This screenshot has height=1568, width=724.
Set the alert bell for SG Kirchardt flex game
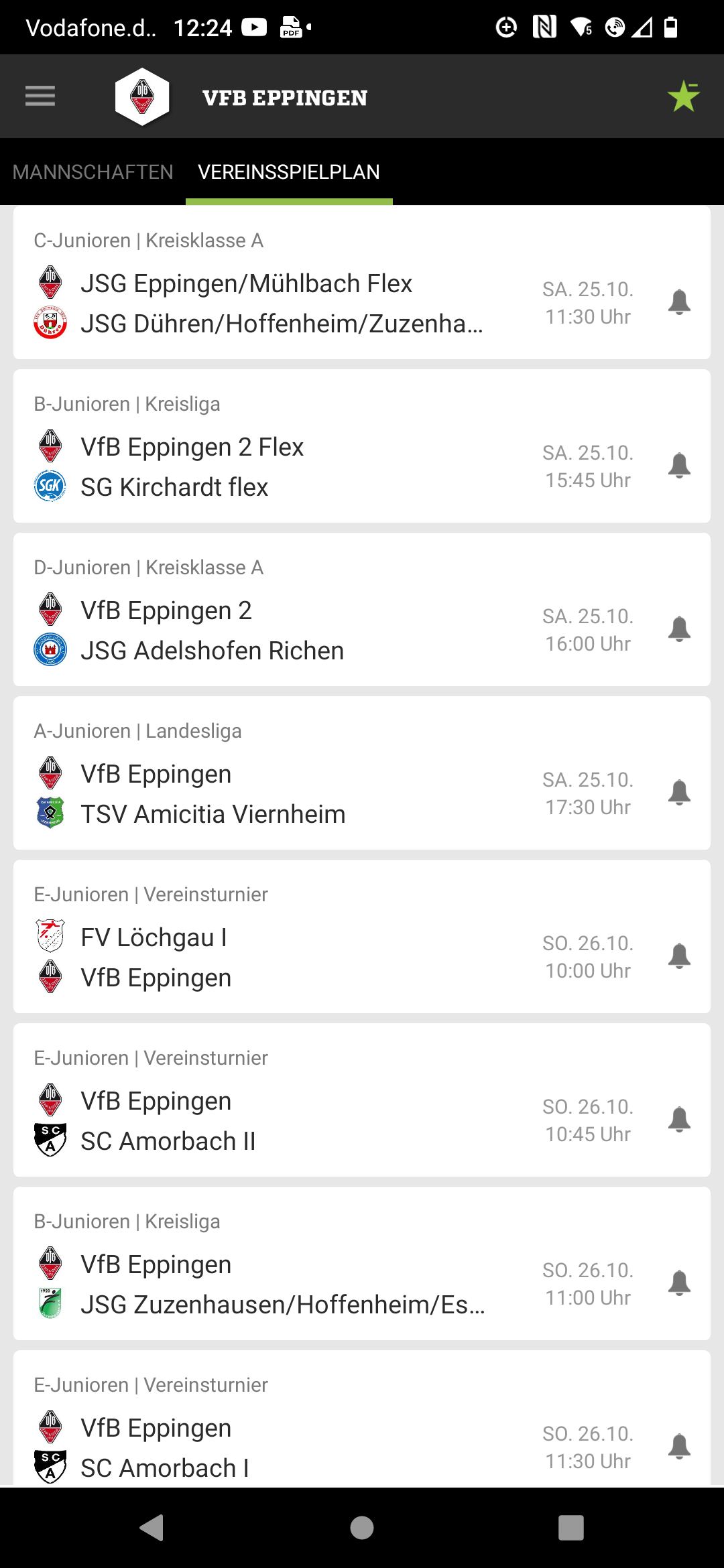pos(679,466)
